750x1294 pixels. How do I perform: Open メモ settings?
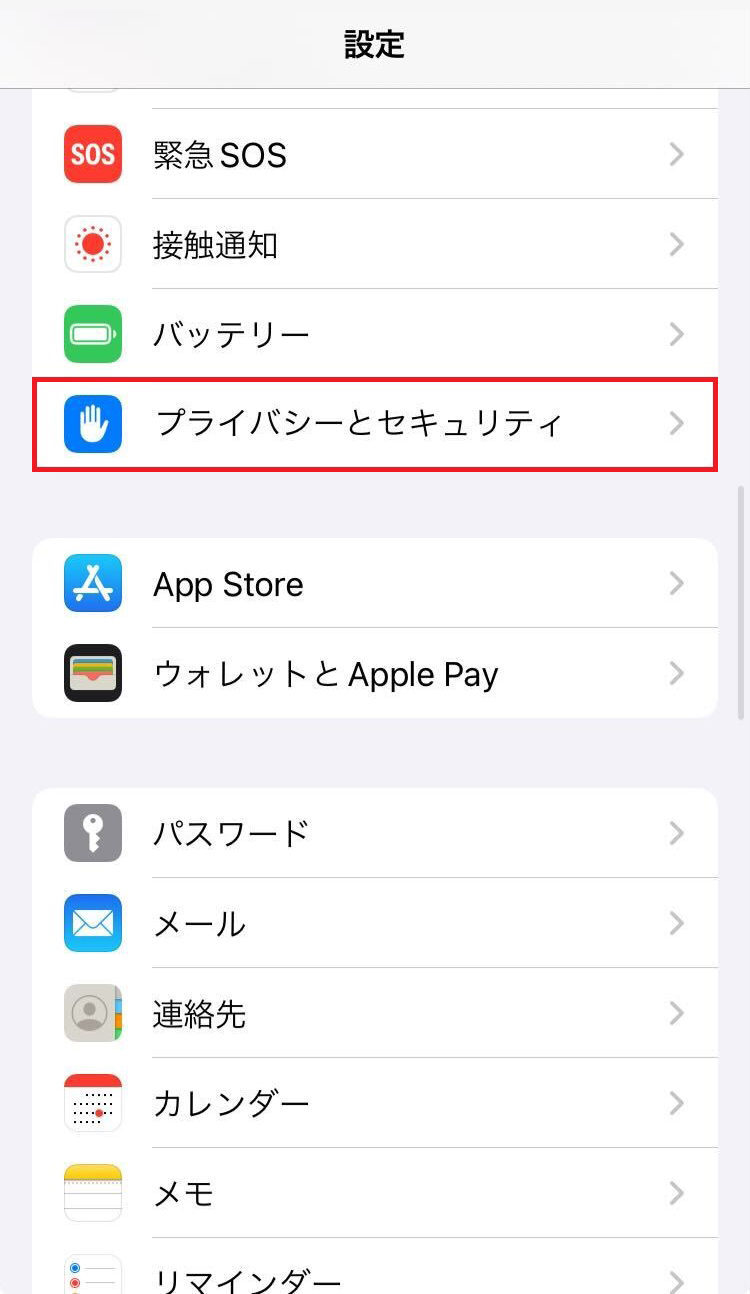pos(375,1193)
